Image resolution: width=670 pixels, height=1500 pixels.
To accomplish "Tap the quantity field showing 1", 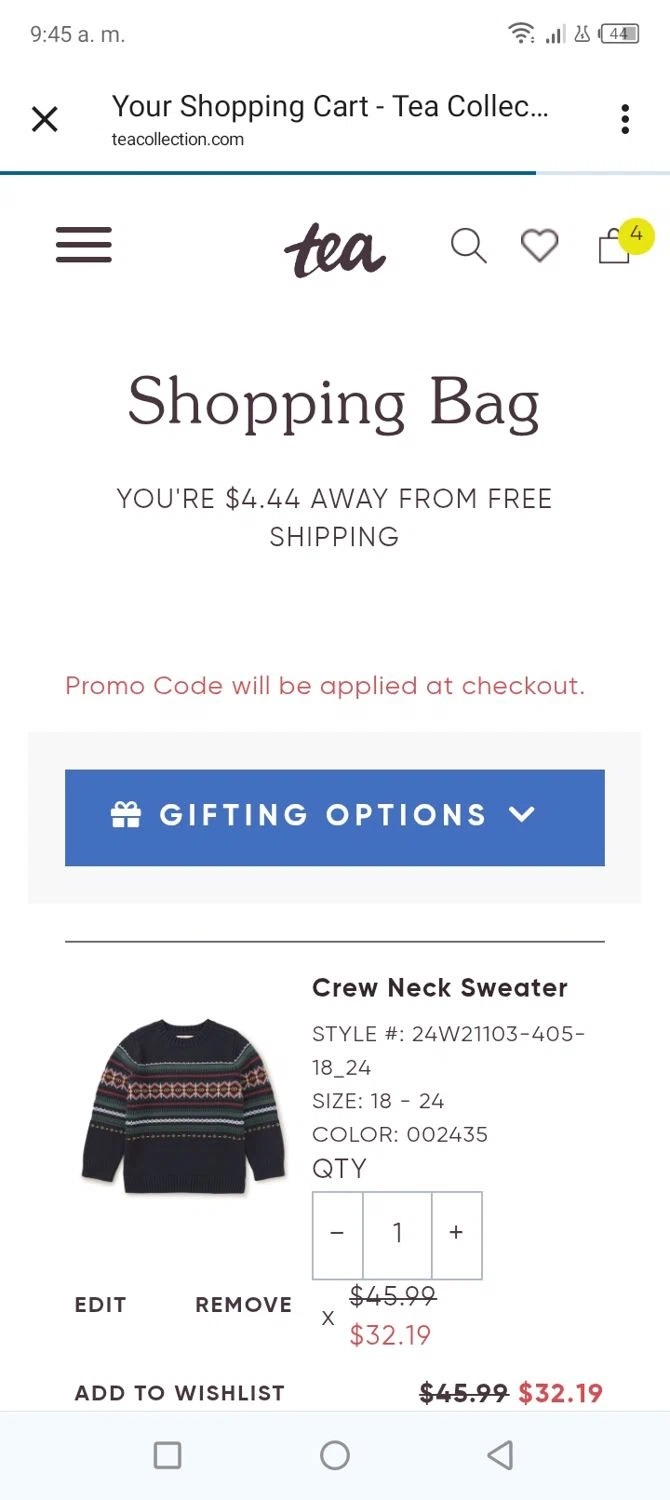I will [x=397, y=1234].
